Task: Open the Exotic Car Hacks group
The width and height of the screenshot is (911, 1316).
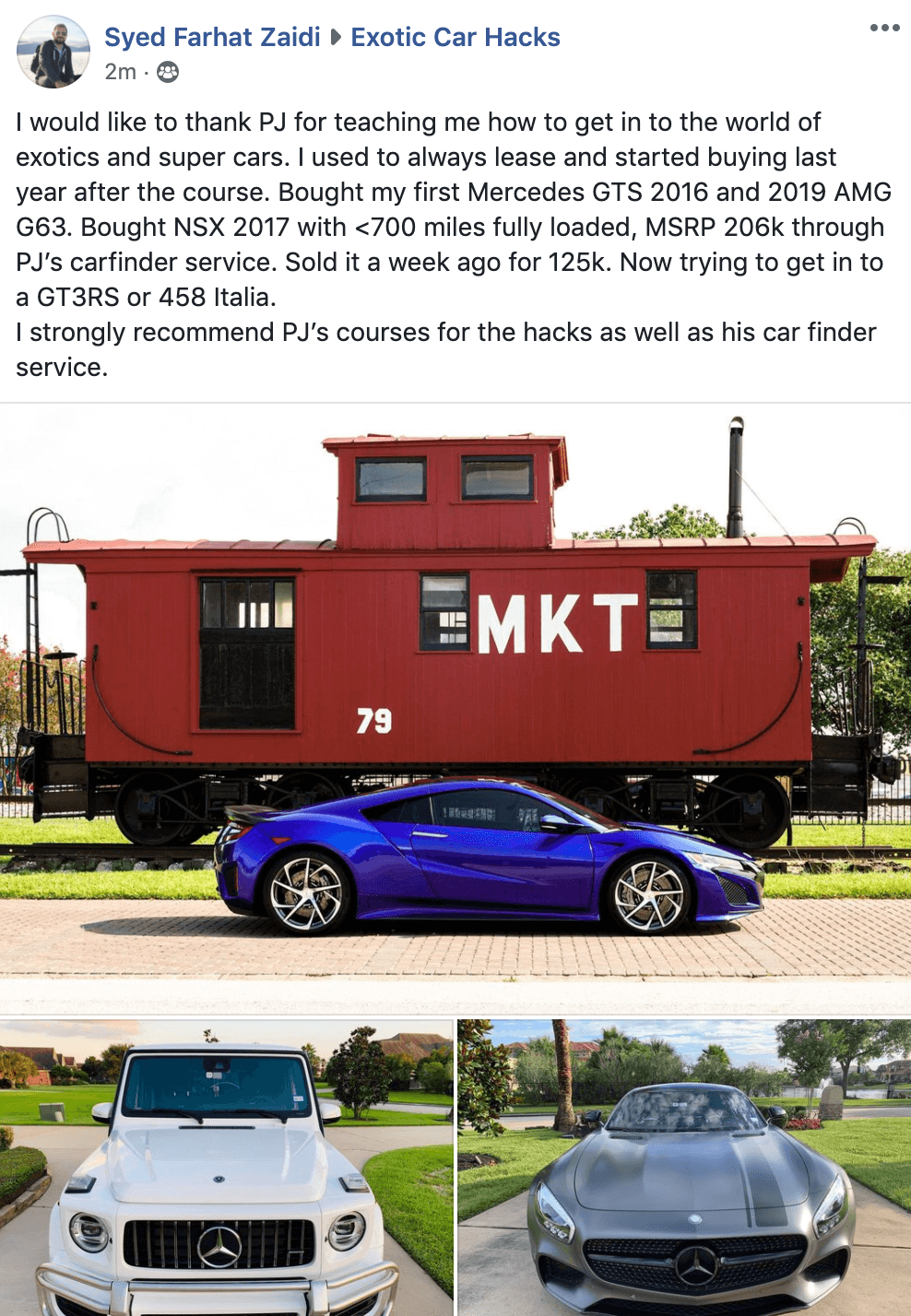Action: tap(455, 37)
